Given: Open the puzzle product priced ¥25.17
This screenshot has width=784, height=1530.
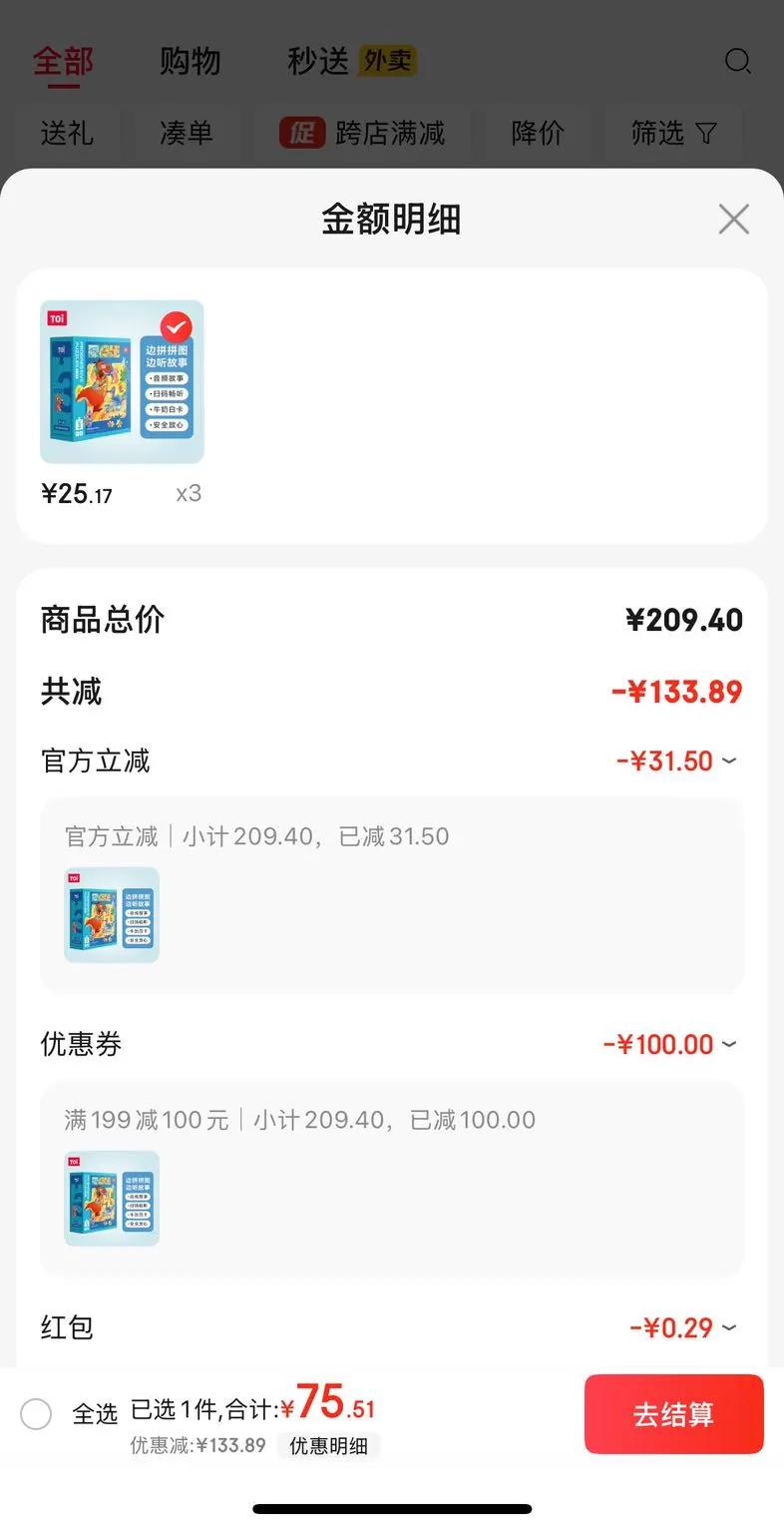Looking at the screenshot, I should coord(122,382).
